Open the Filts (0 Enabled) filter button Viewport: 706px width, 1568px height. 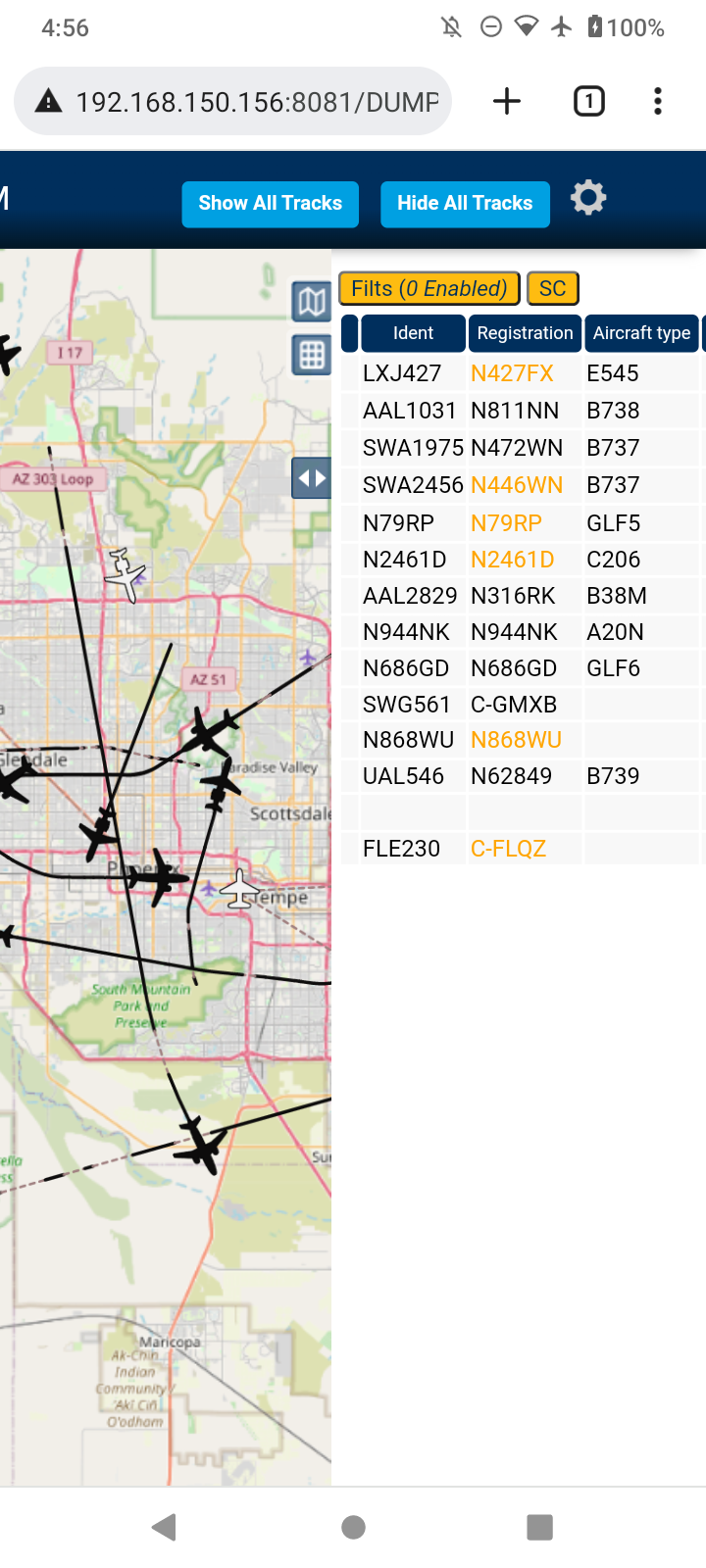point(429,288)
